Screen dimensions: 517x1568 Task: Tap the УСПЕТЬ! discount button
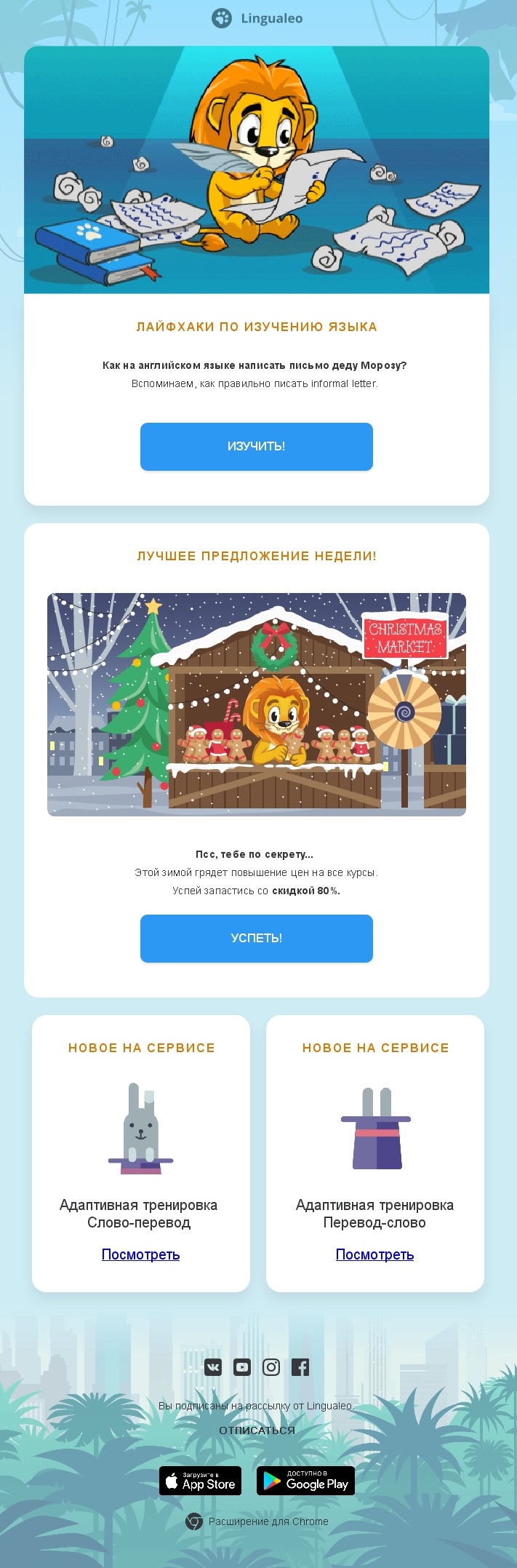256,938
